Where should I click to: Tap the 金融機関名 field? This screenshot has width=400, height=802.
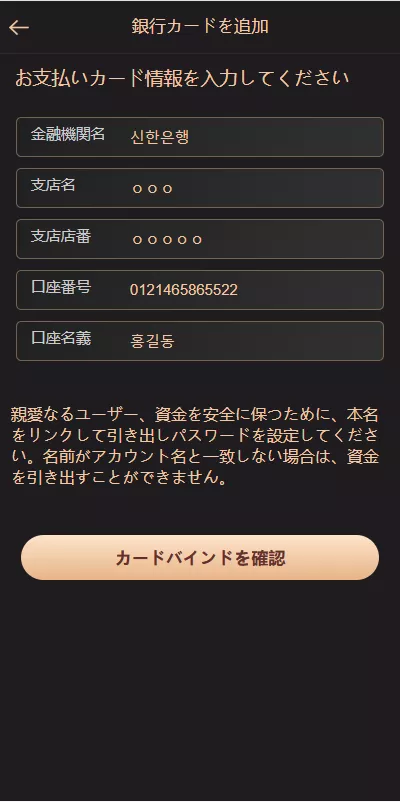tap(200, 137)
